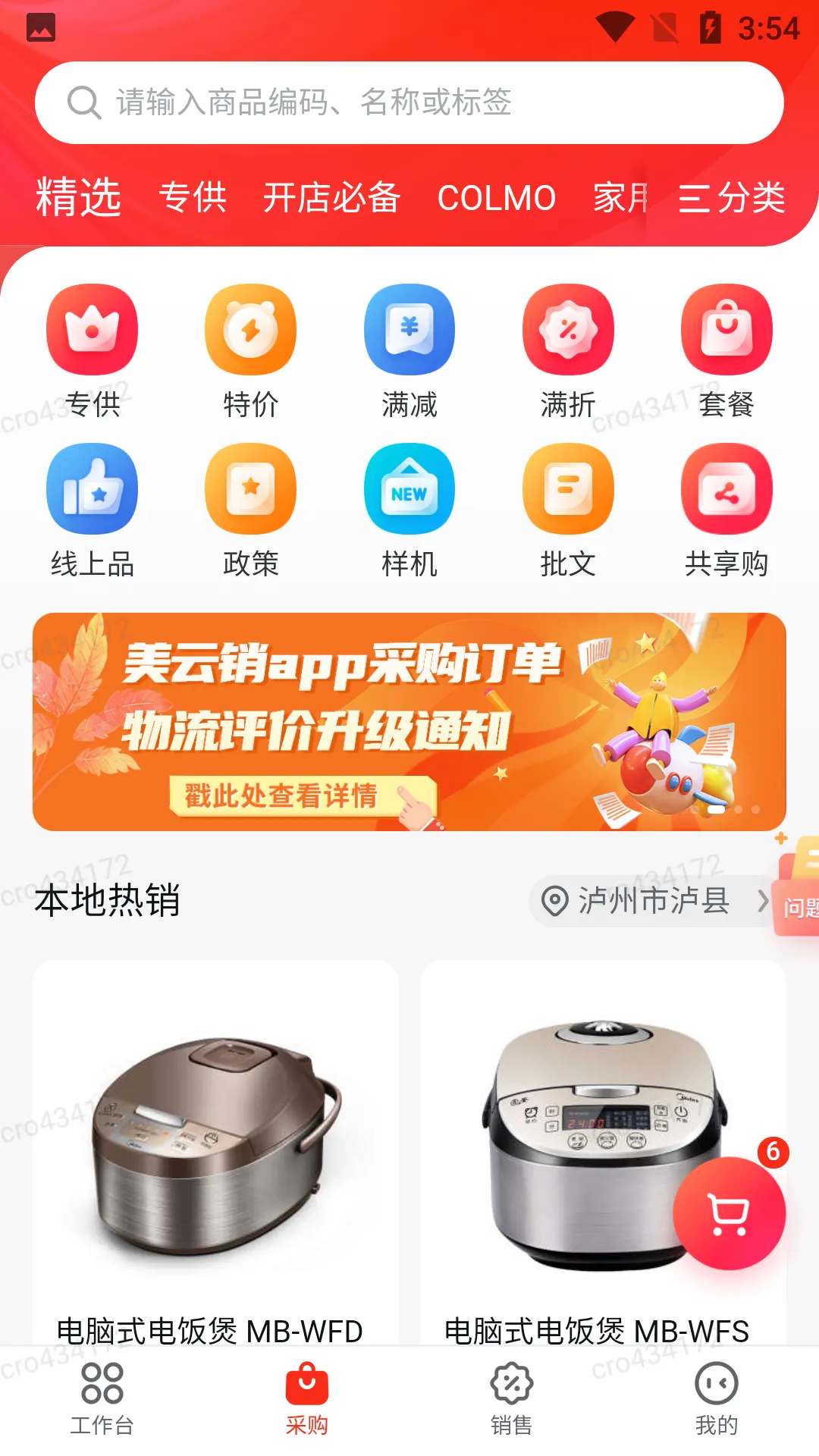Switch to the 专供 top tab
Screen dimensions: 819x1456
click(x=192, y=198)
